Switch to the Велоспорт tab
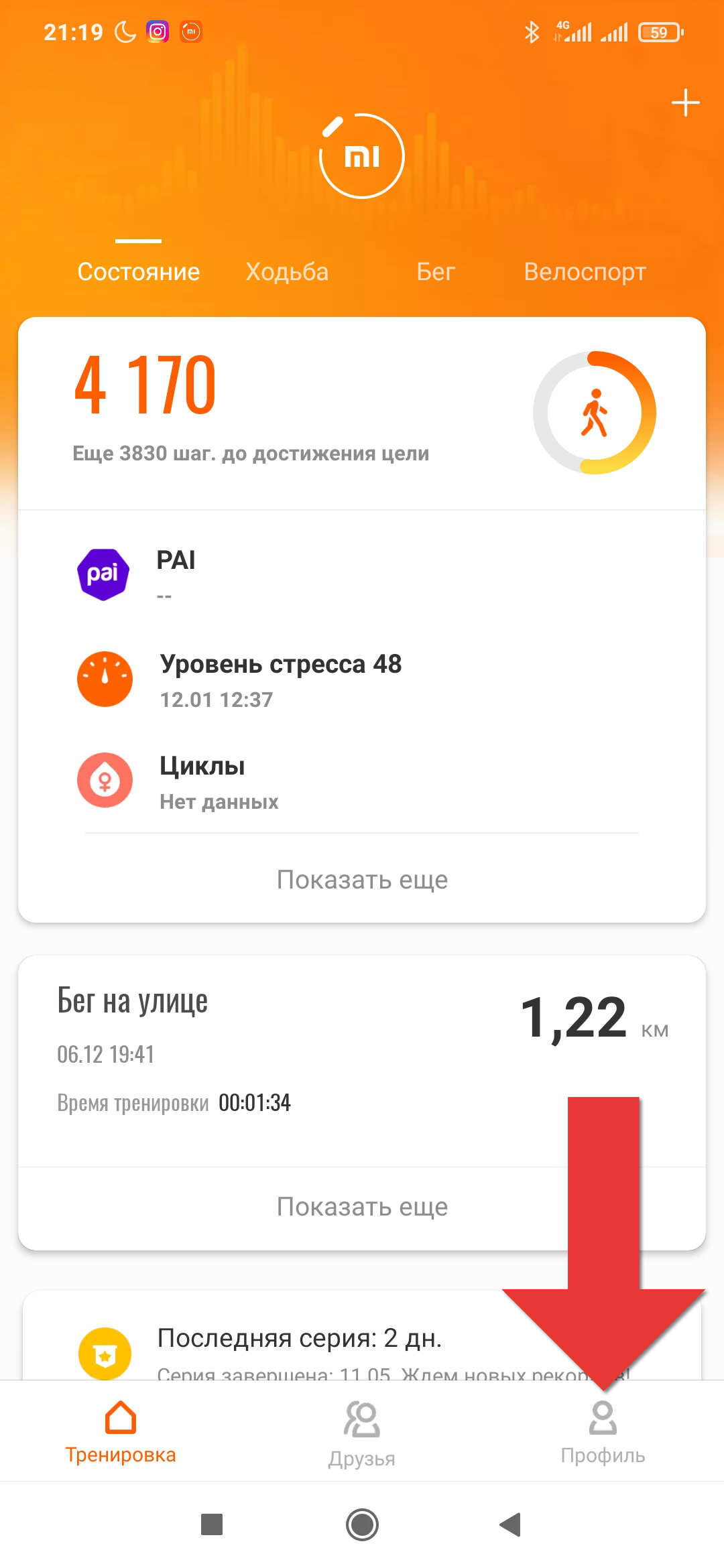Screen dimensions: 724x1568 coord(585,271)
